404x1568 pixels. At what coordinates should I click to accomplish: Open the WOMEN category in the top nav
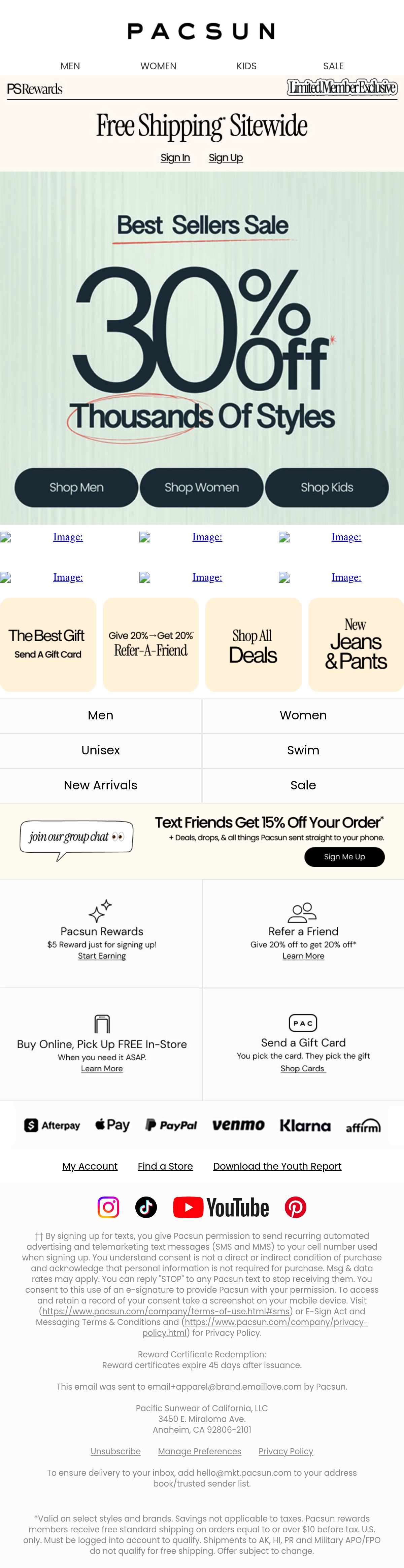[x=159, y=66]
